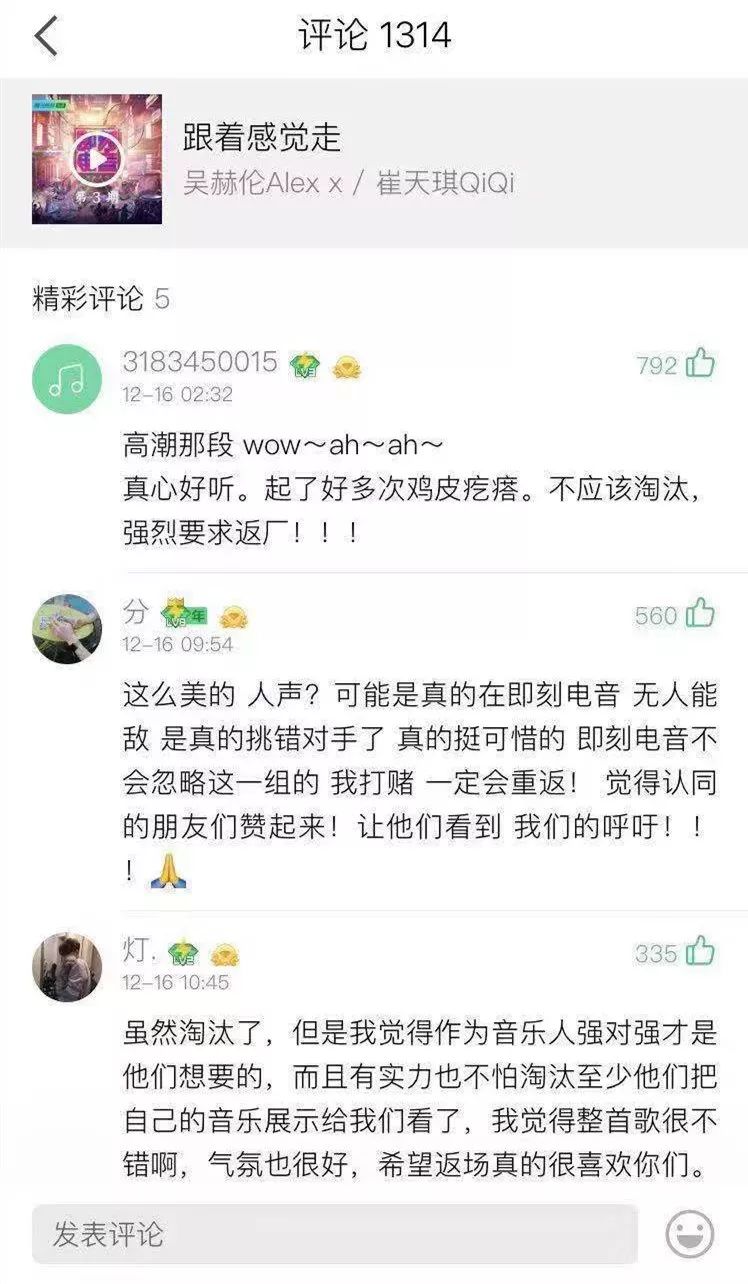Open the song 跟着感觉走 card

pyautogui.click(x=374, y=160)
